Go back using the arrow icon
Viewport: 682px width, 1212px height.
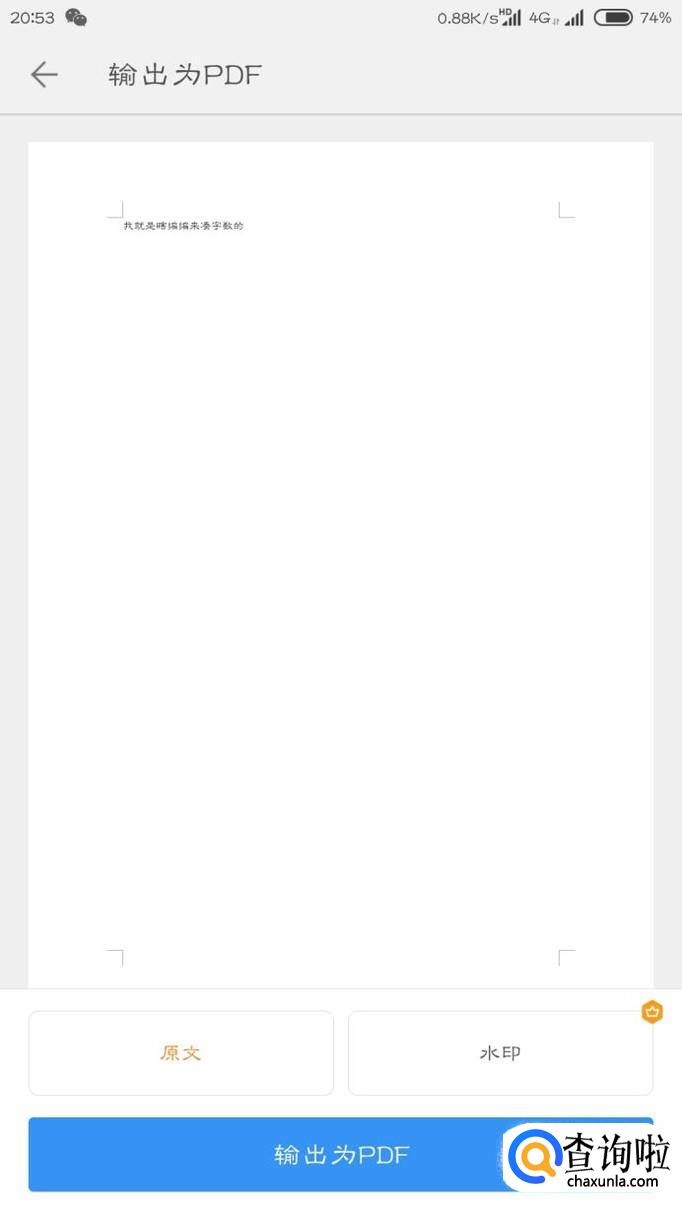pyautogui.click(x=44, y=75)
